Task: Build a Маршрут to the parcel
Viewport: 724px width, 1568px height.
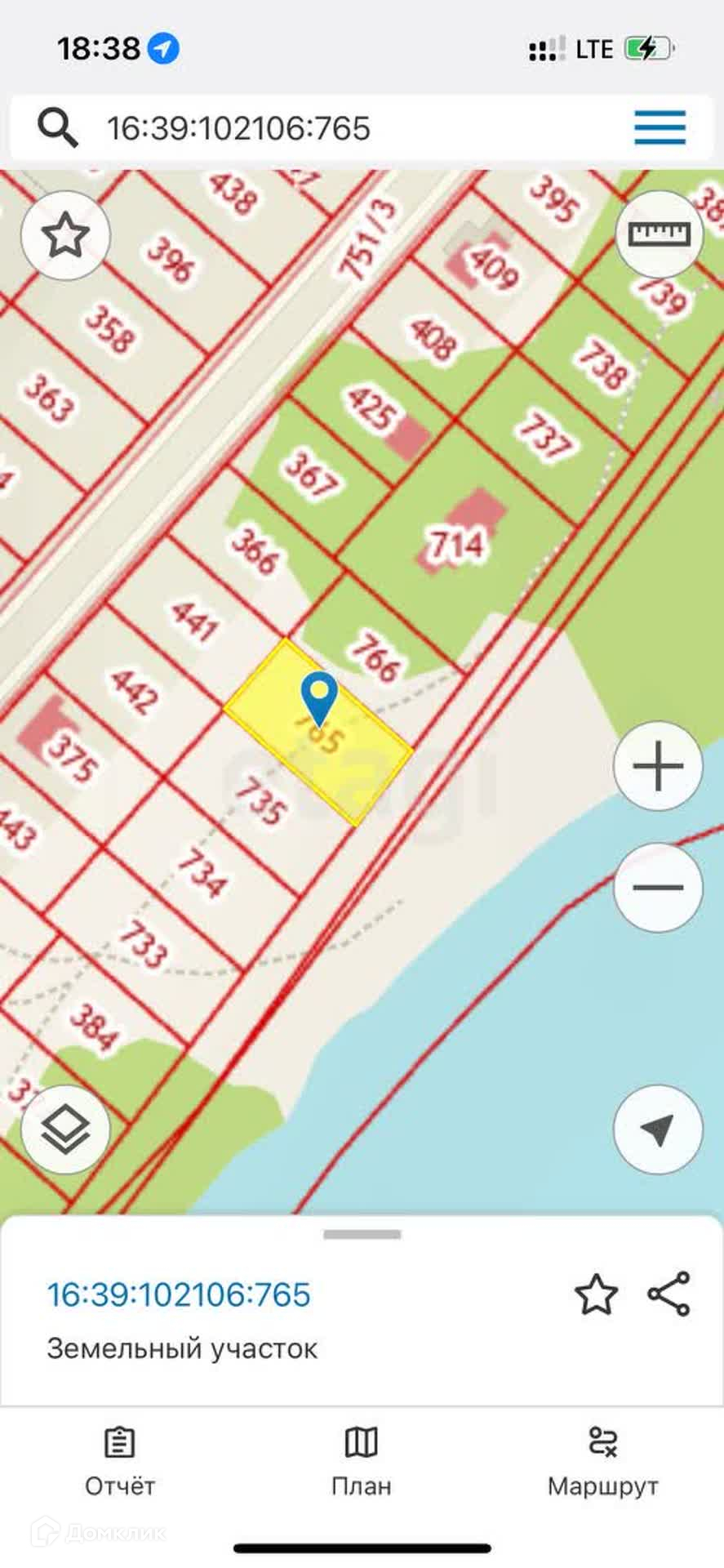Action: (603, 1462)
